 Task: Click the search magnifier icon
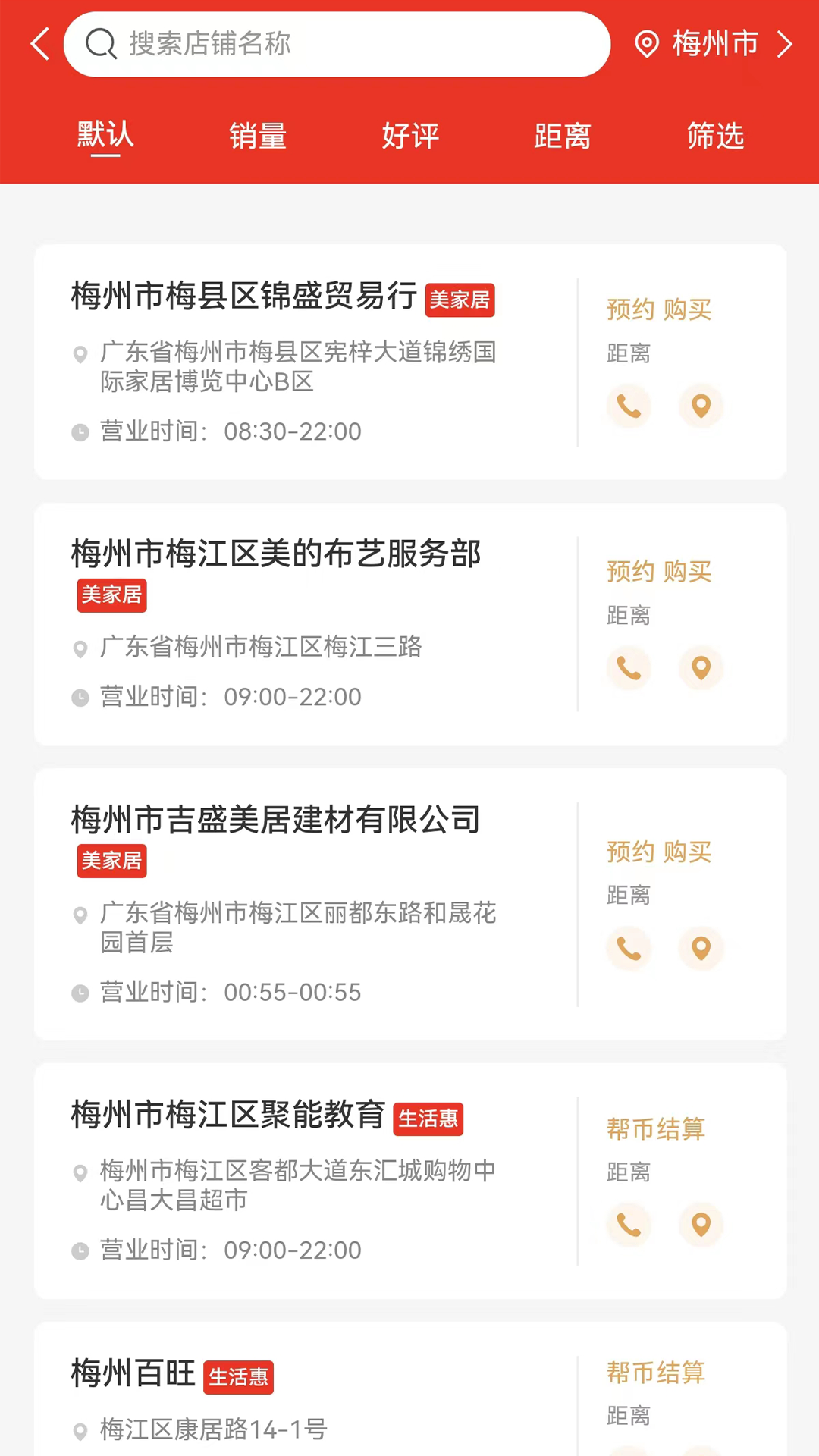[102, 43]
